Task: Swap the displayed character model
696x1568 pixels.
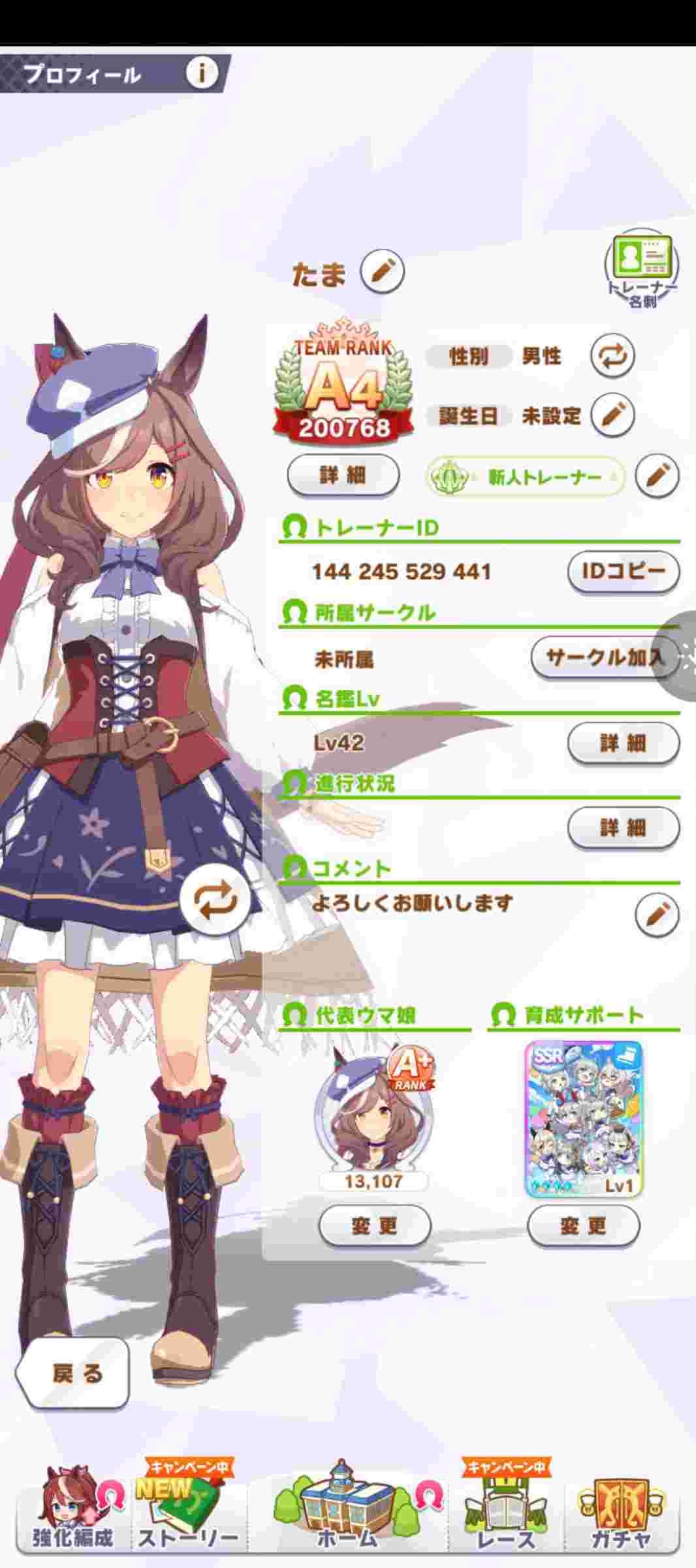Action: click(x=215, y=902)
